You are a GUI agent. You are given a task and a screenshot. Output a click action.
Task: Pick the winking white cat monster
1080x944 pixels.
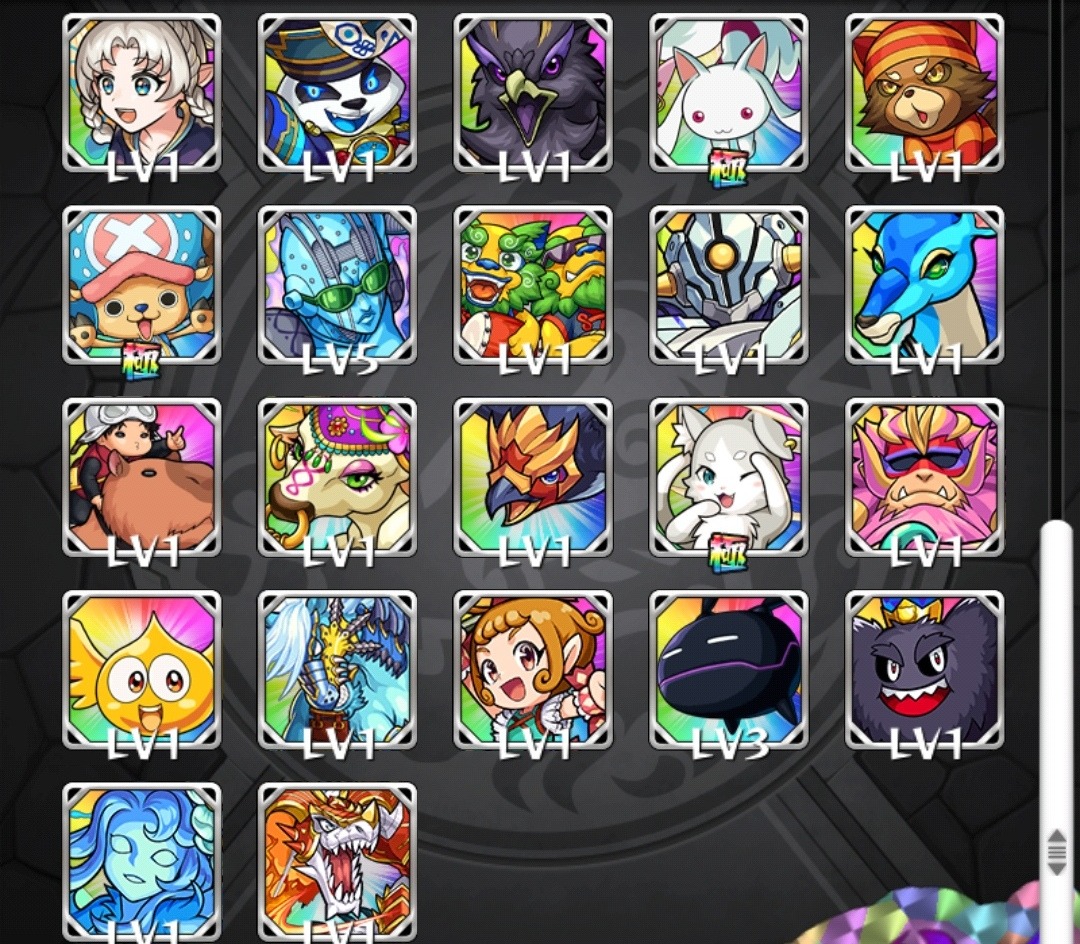point(729,476)
